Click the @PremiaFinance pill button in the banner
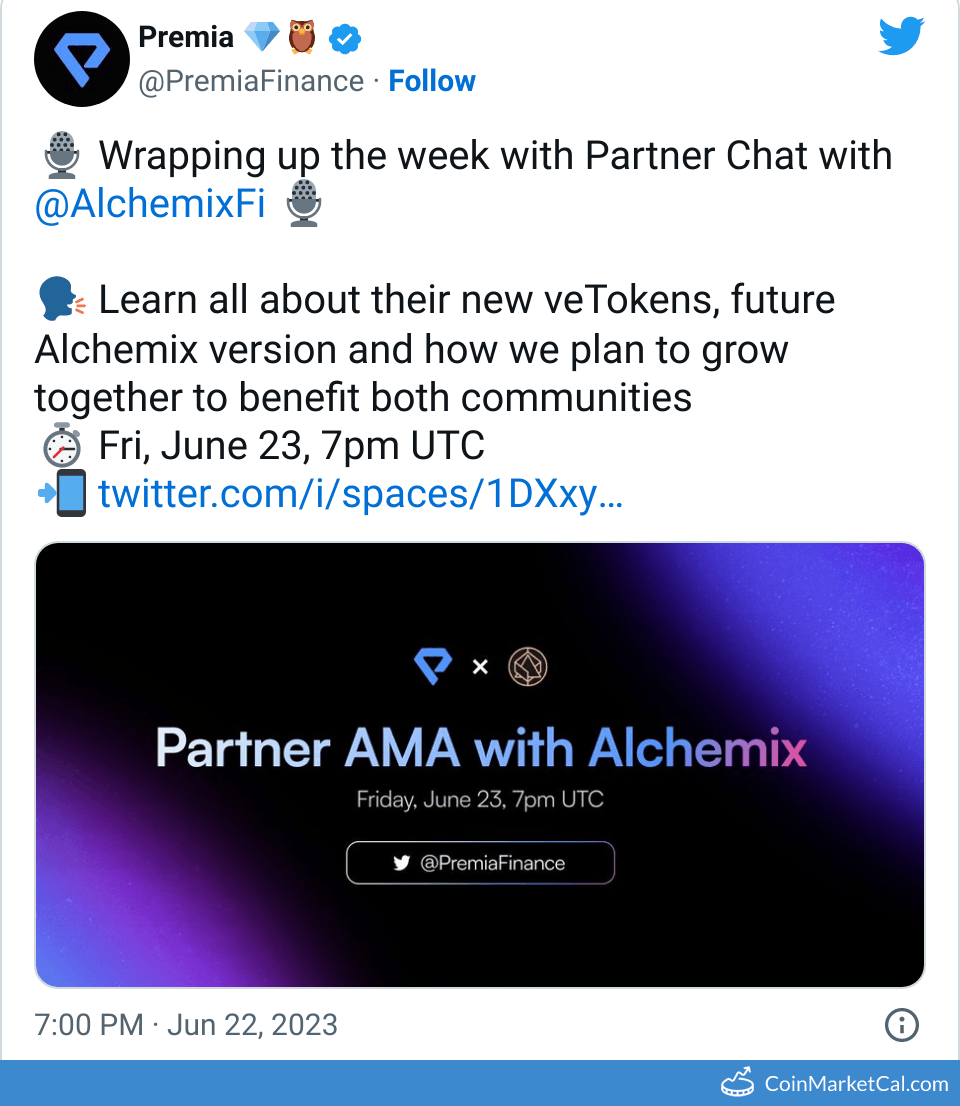 pos(480,863)
